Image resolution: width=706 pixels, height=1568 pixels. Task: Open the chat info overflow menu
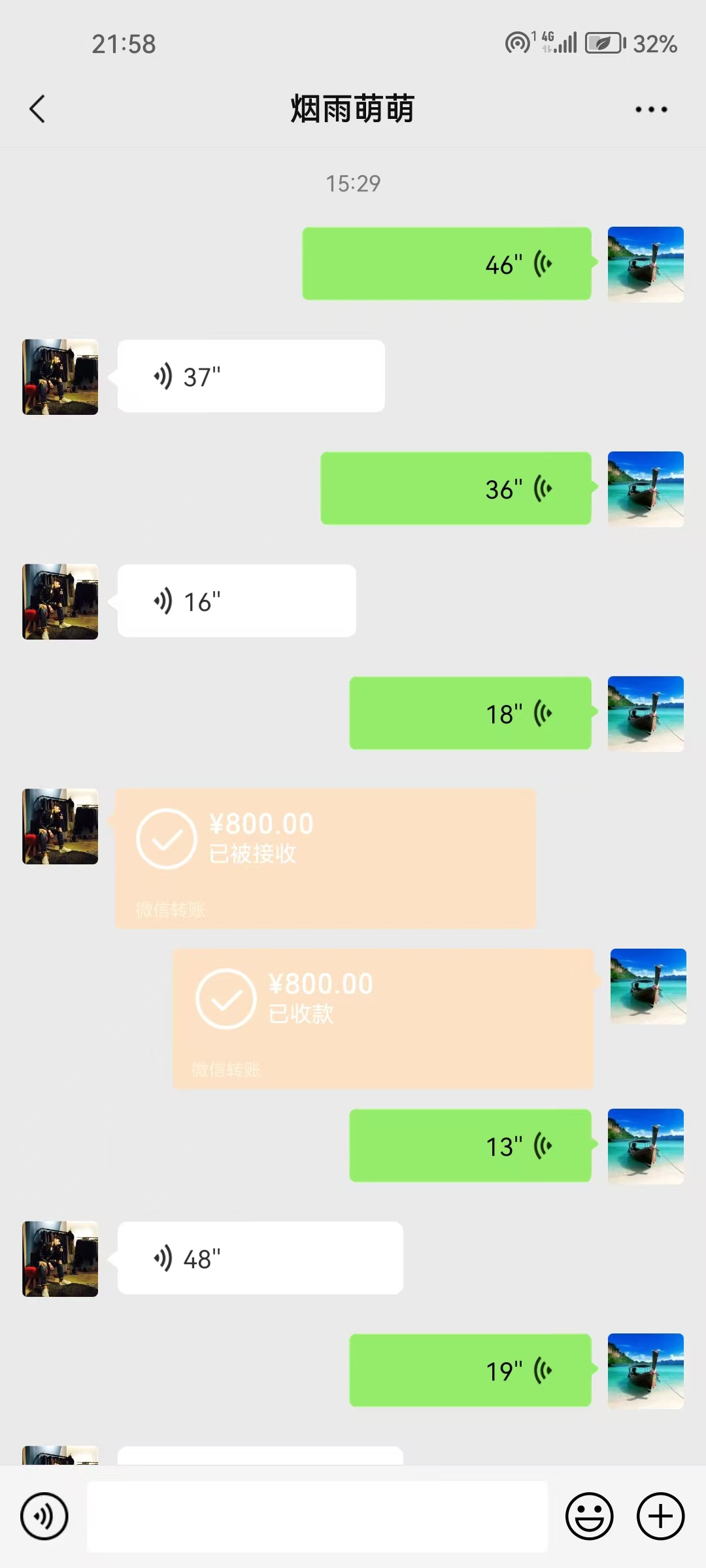tap(651, 109)
